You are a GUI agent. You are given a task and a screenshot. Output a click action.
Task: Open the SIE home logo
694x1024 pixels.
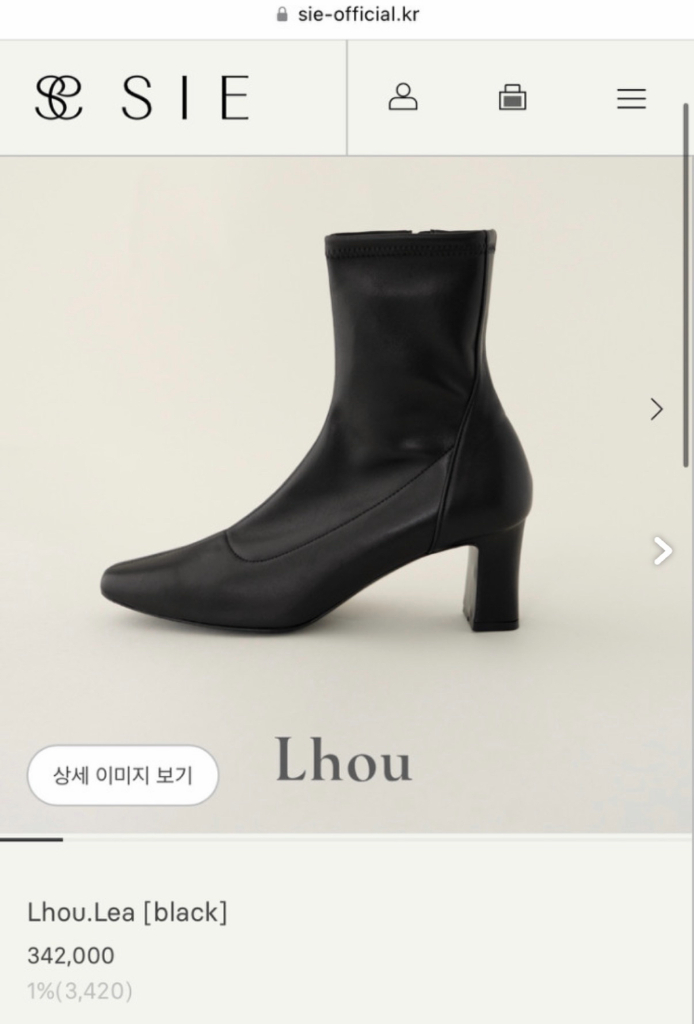tap(142, 98)
